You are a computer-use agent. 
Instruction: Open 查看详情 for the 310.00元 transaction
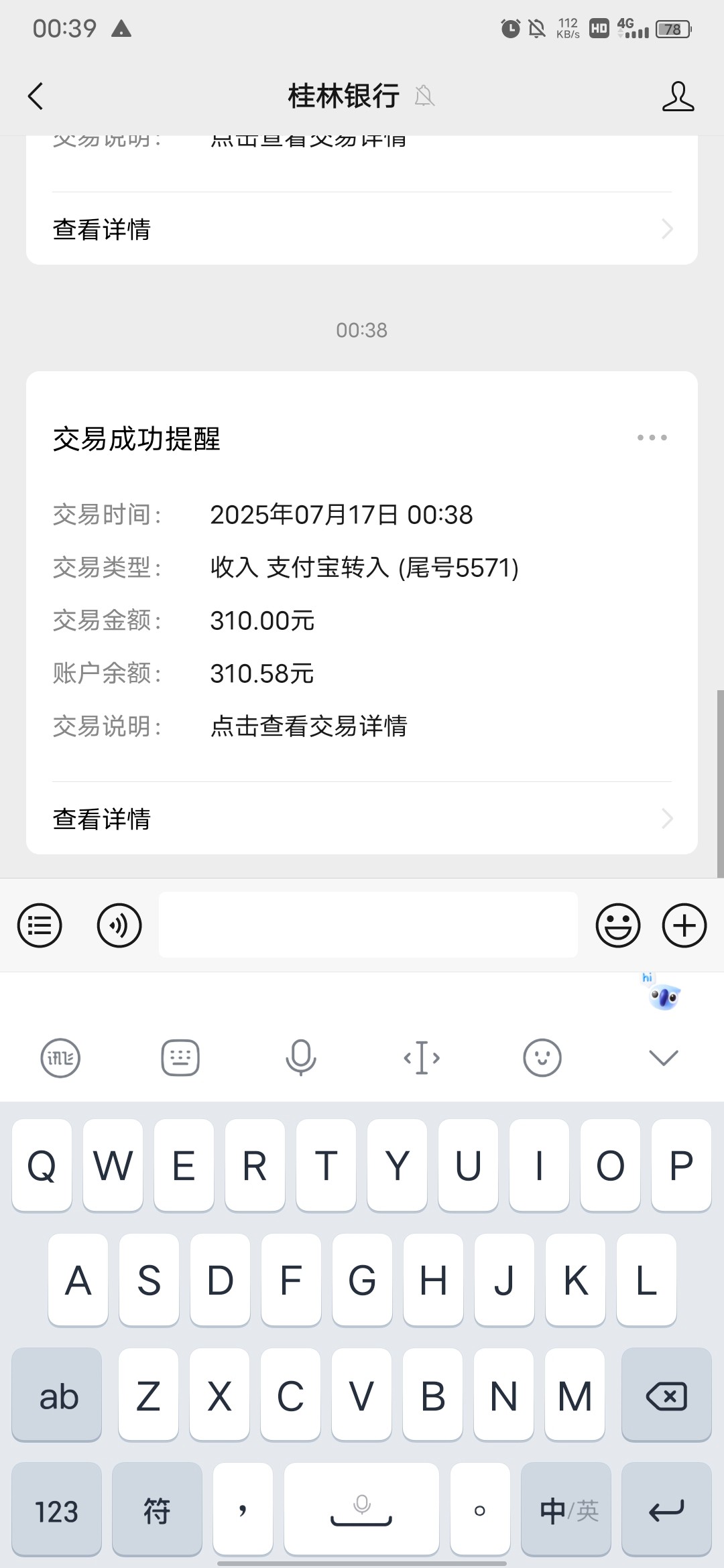point(362,819)
